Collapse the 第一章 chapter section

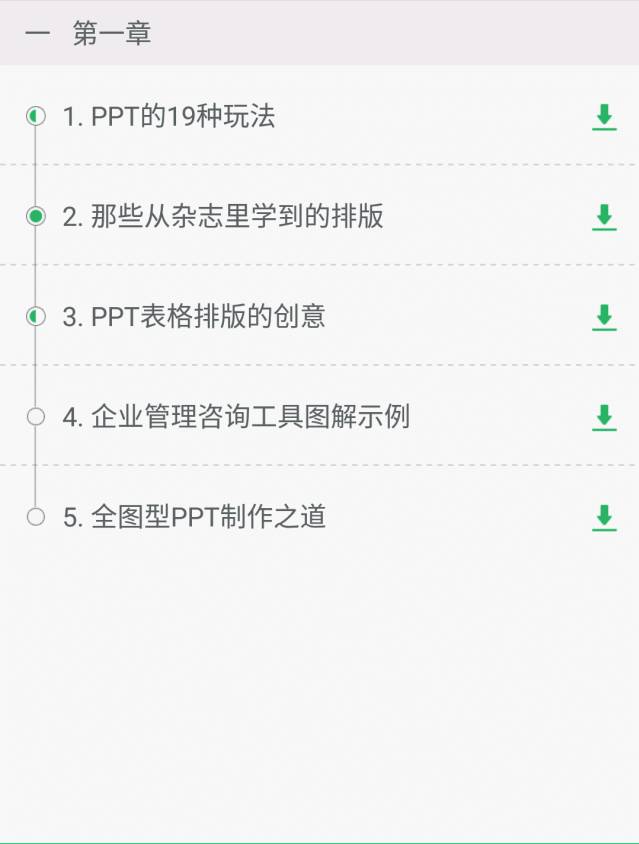point(37,34)
